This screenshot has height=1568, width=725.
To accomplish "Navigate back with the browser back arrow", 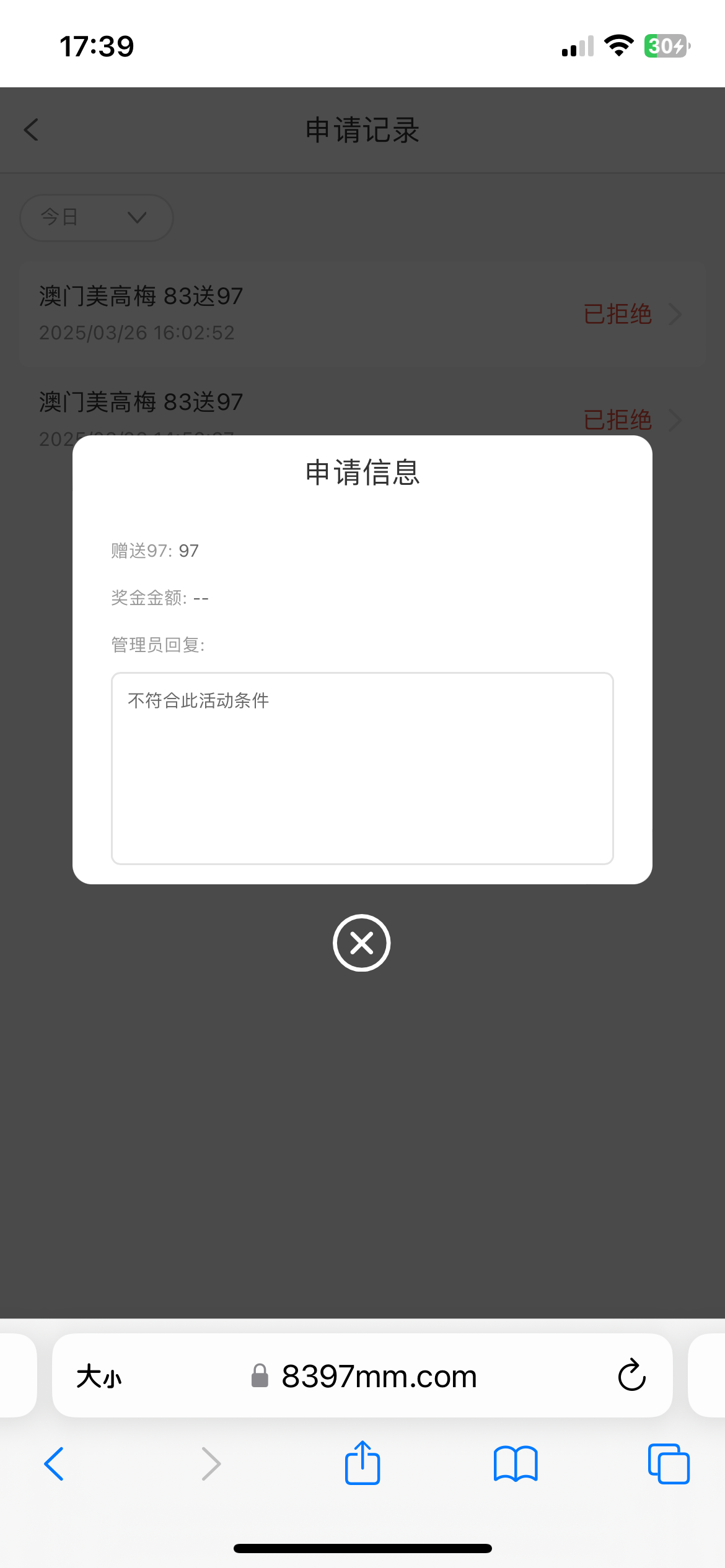I will click(x=55, y=1464).
